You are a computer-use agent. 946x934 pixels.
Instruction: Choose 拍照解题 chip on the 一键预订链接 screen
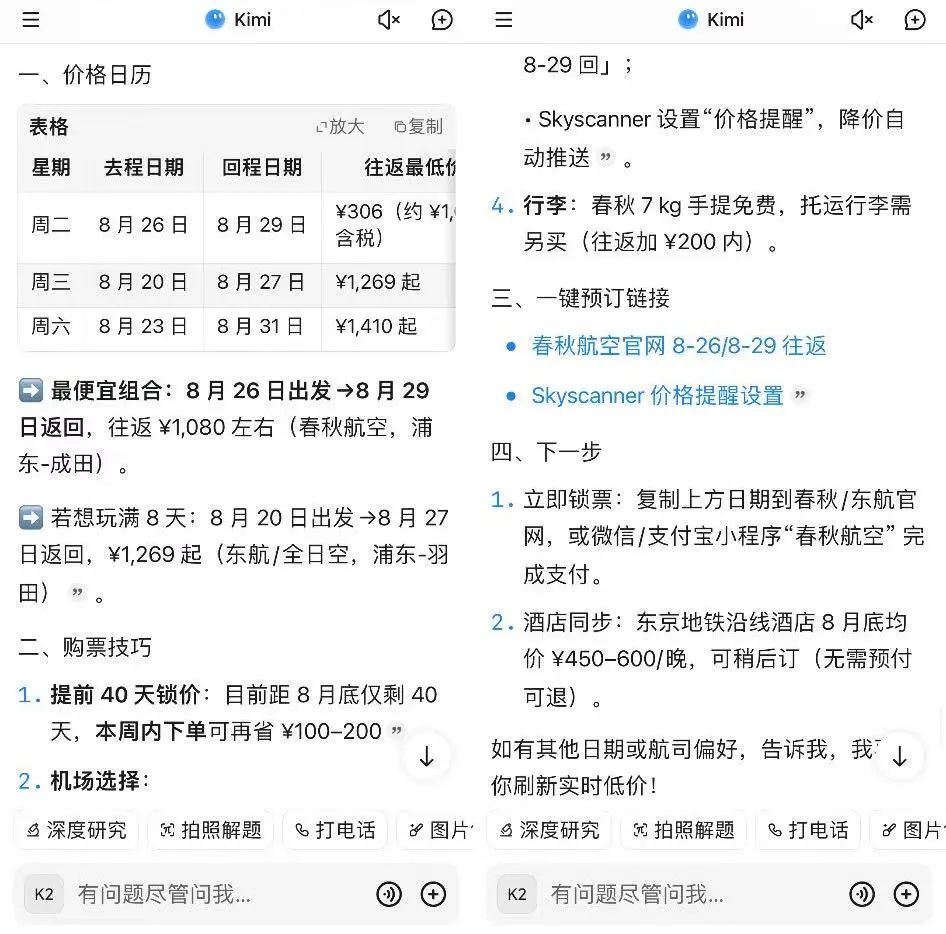[x=685, y=830]
